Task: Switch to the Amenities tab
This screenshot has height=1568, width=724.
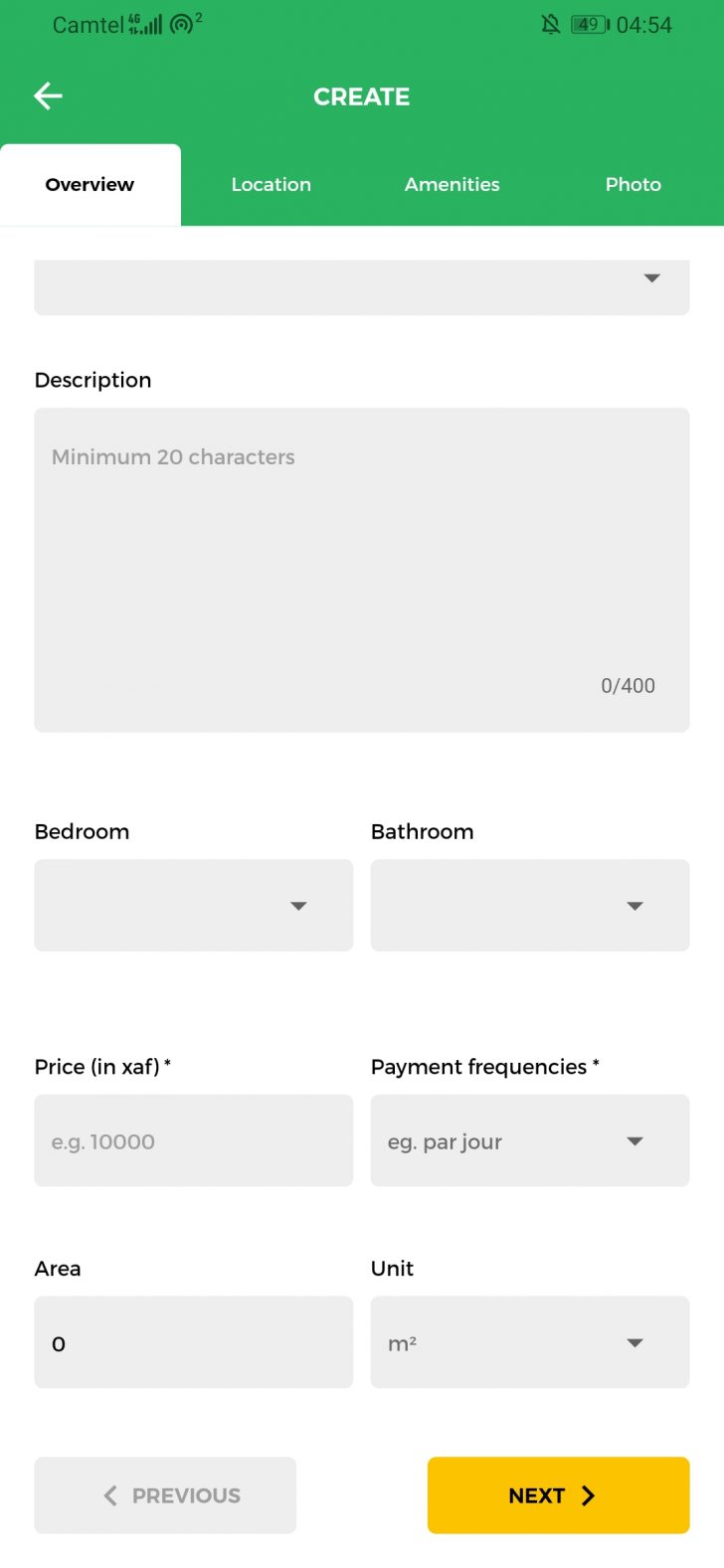Action: [452, 185]
